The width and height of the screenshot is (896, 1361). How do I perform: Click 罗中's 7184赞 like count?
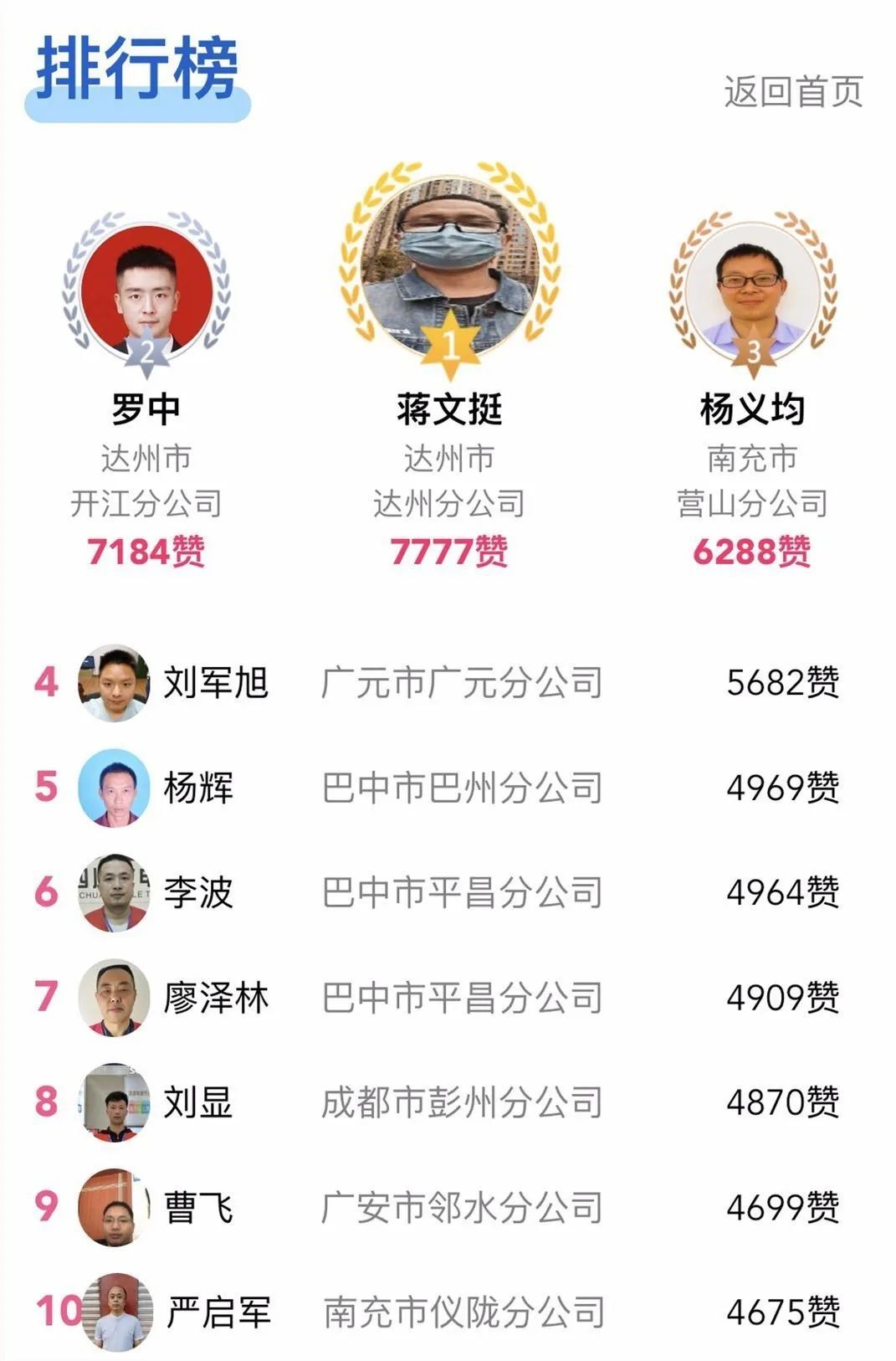(146, 551)
